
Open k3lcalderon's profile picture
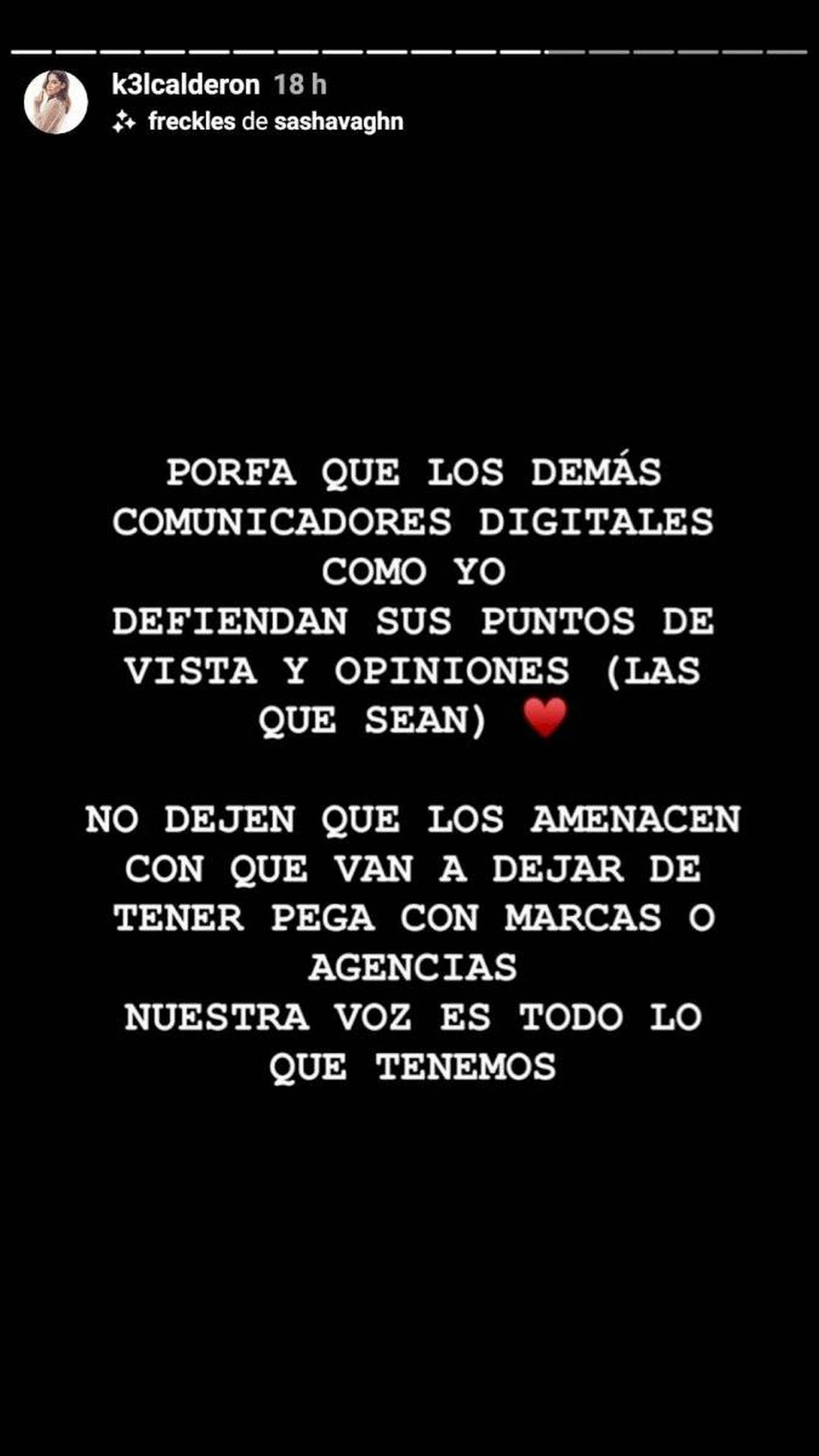[55, 102]
